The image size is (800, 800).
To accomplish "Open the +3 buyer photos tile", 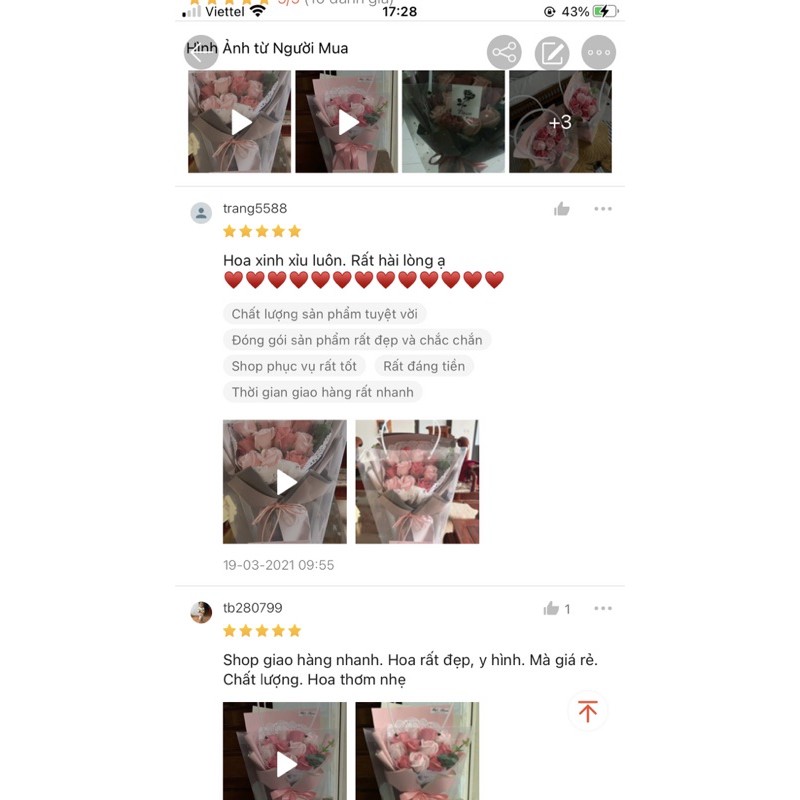I will tap(560, 122).
